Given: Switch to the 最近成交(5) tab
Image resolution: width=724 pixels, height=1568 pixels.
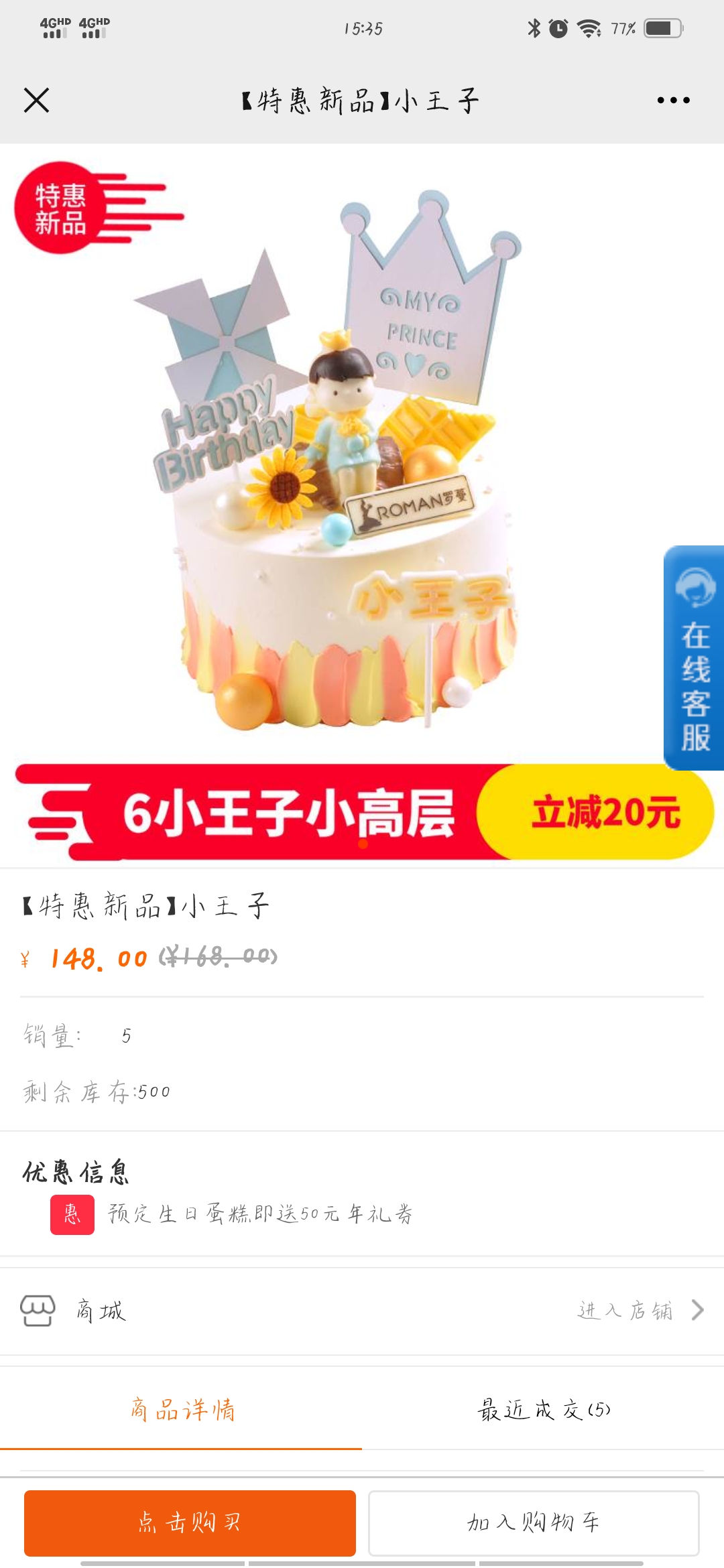Looking at the screenshot, I should coord(543,1409).
